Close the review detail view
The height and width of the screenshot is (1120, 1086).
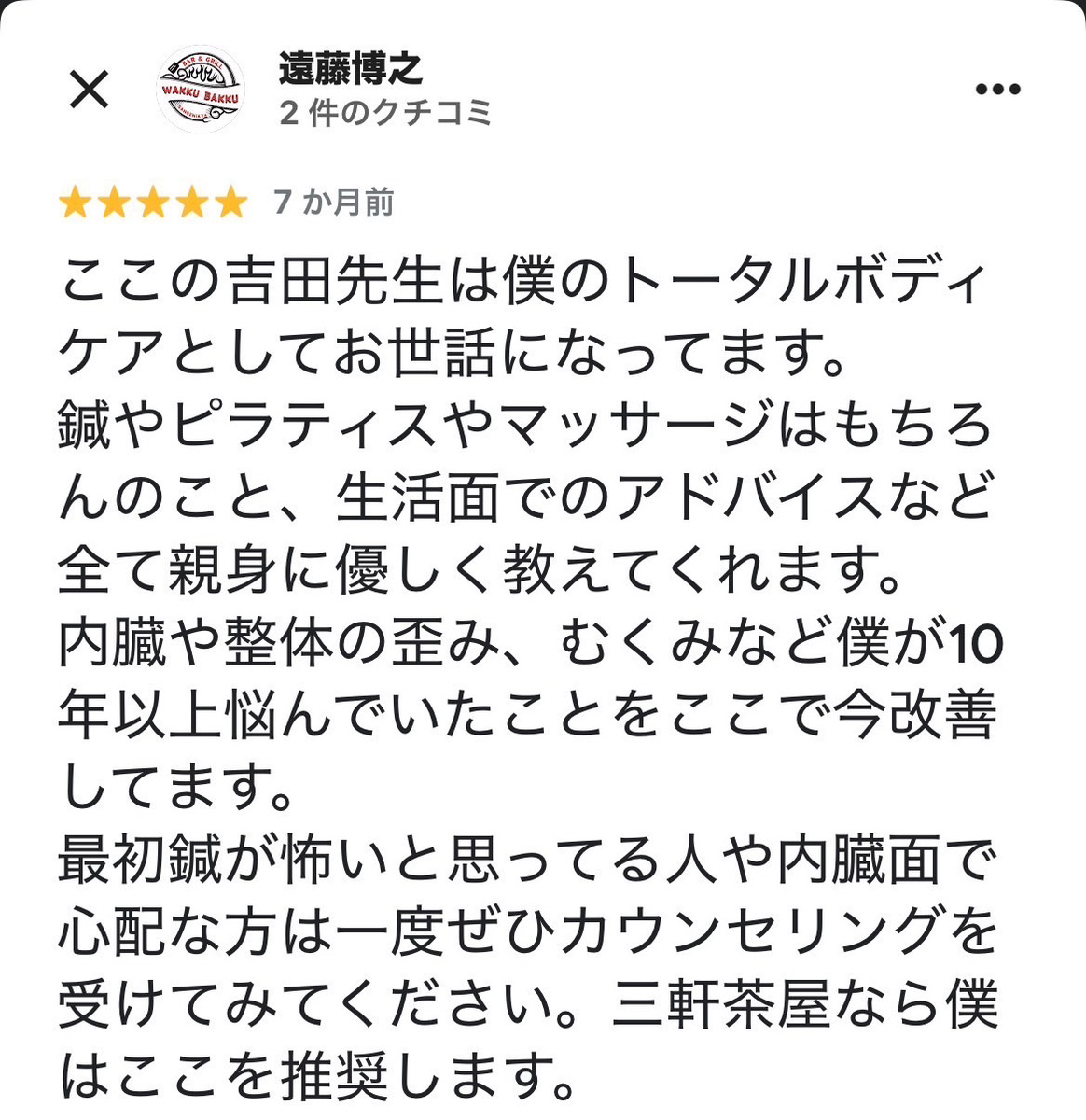90,91
